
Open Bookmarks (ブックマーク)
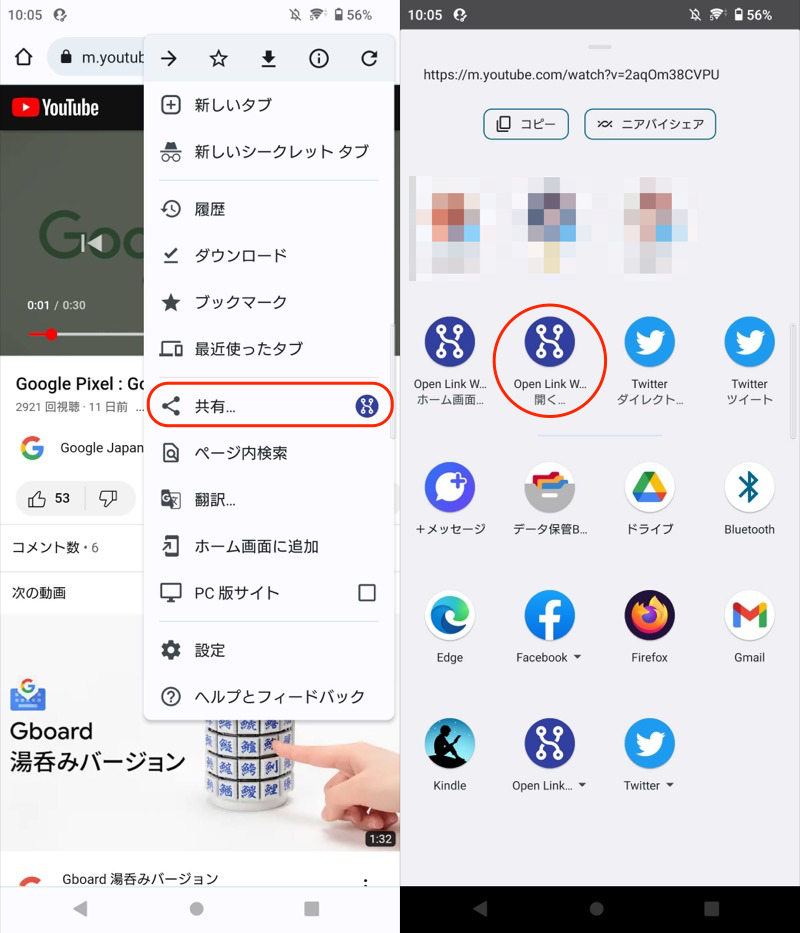[240, 302]
